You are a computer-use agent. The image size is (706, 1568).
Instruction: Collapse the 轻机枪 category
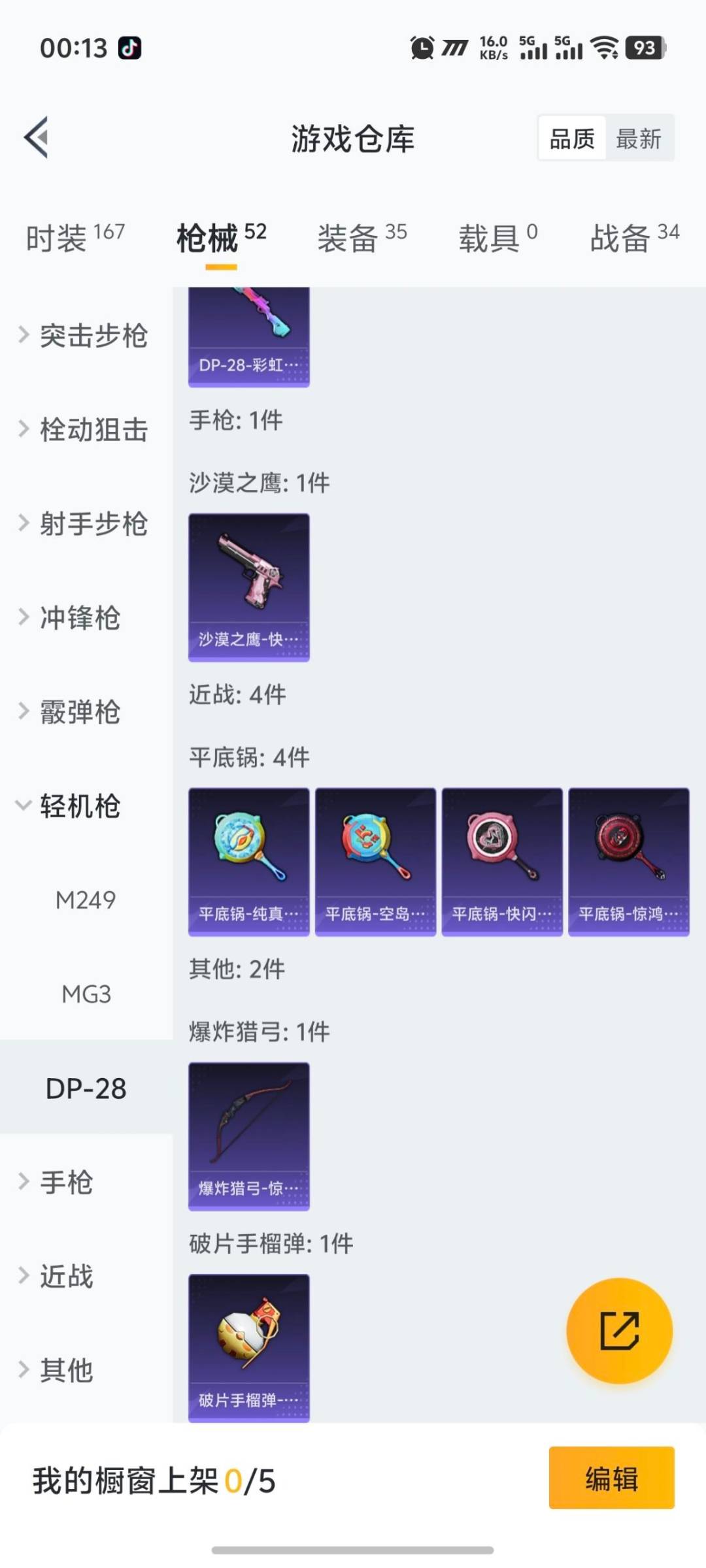[78, 807]
